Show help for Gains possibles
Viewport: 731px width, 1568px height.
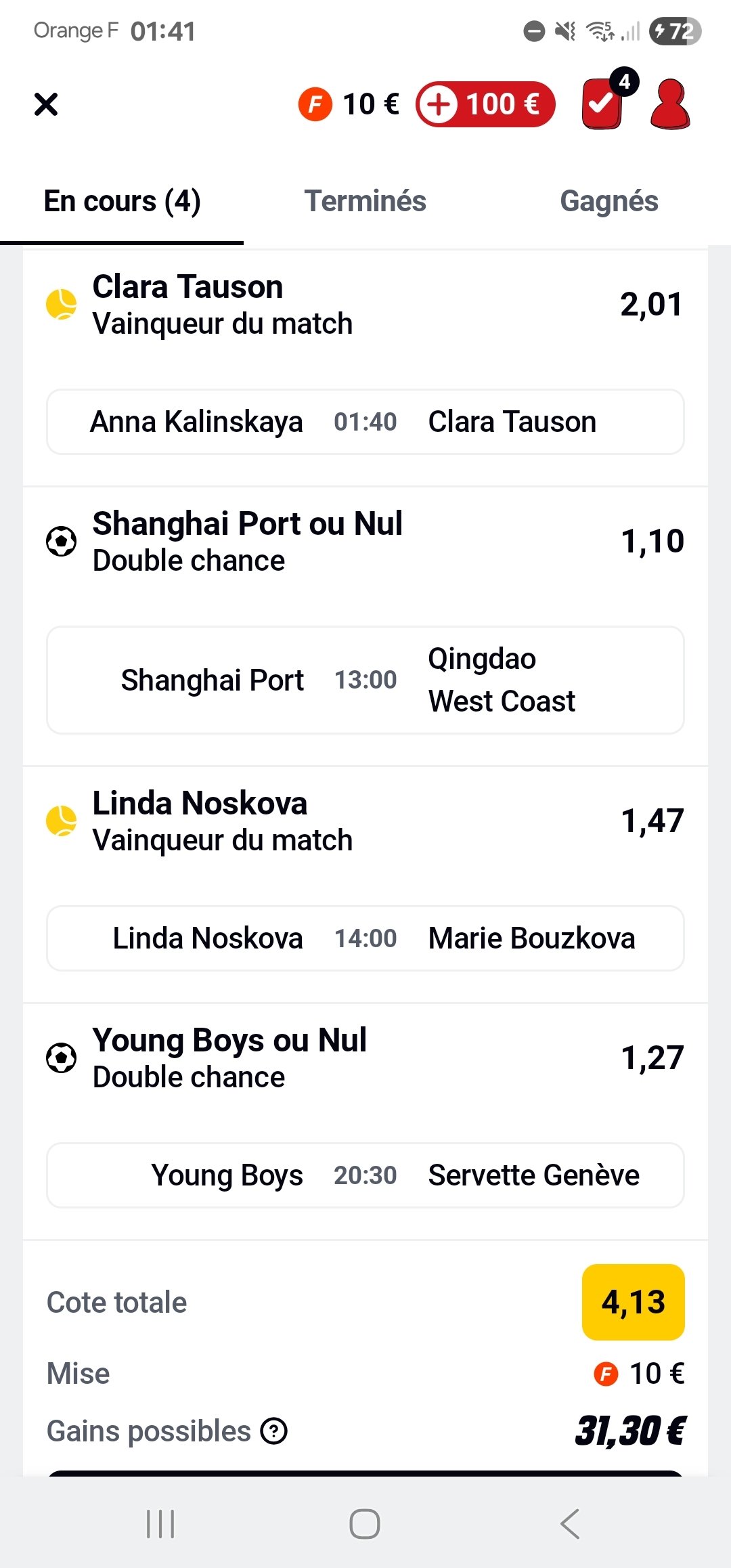tap(275, 1431)
